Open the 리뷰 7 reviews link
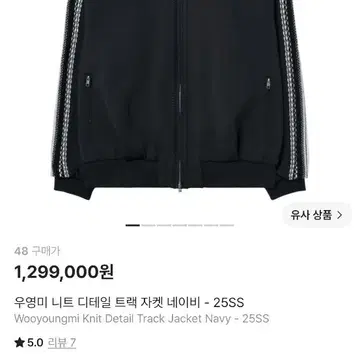The width and height of the screenshot is (360, 360). [x=62, y=343]
